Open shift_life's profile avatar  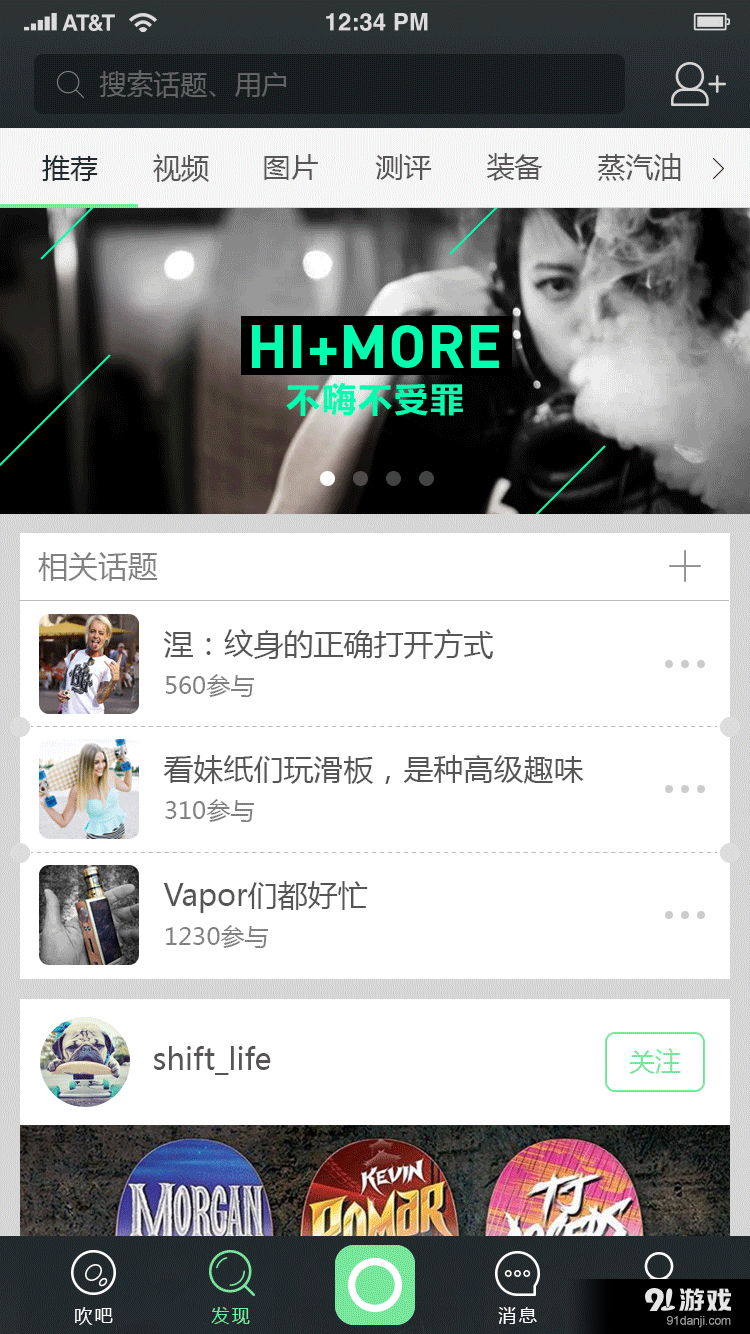[x=85, y=1062]
